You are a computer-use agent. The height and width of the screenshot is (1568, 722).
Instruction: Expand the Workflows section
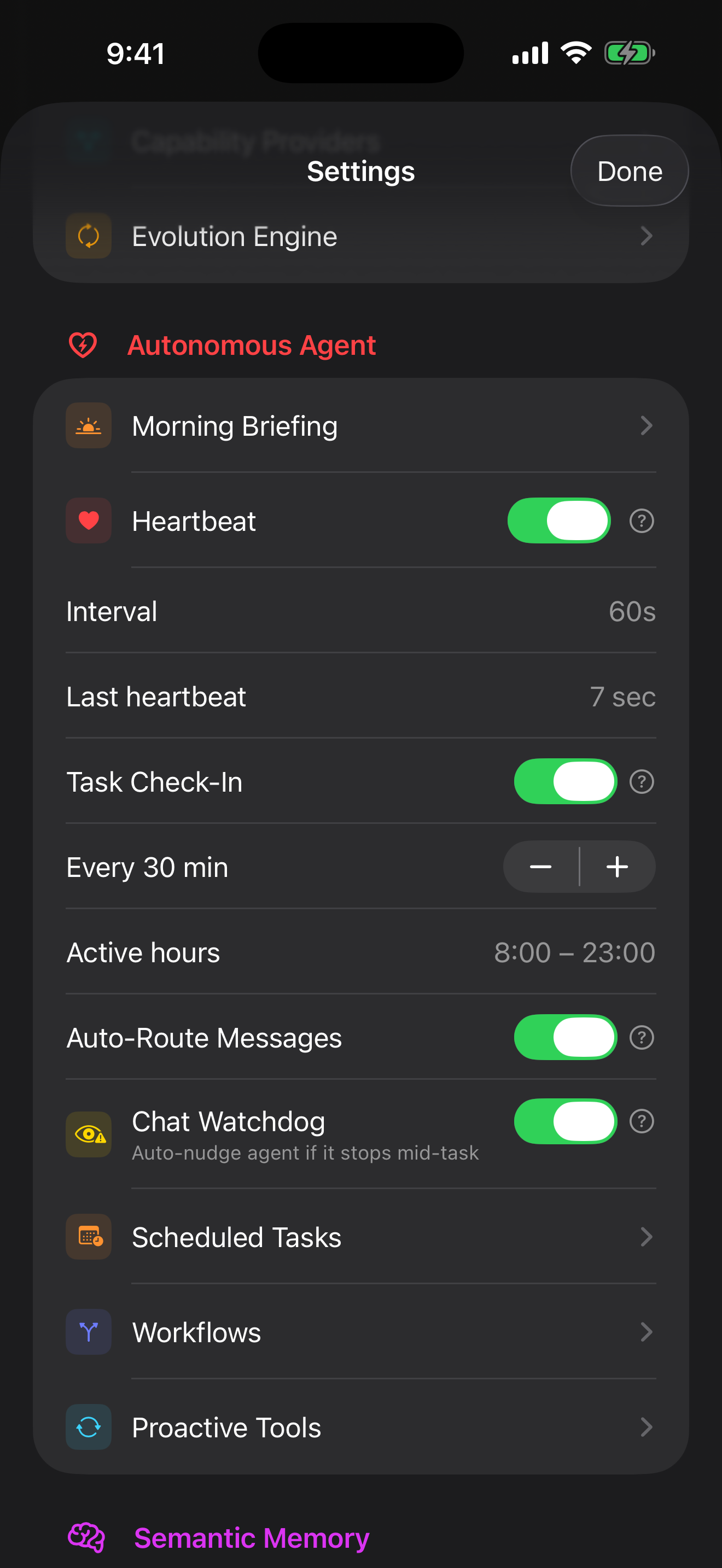pos(360,1332)
